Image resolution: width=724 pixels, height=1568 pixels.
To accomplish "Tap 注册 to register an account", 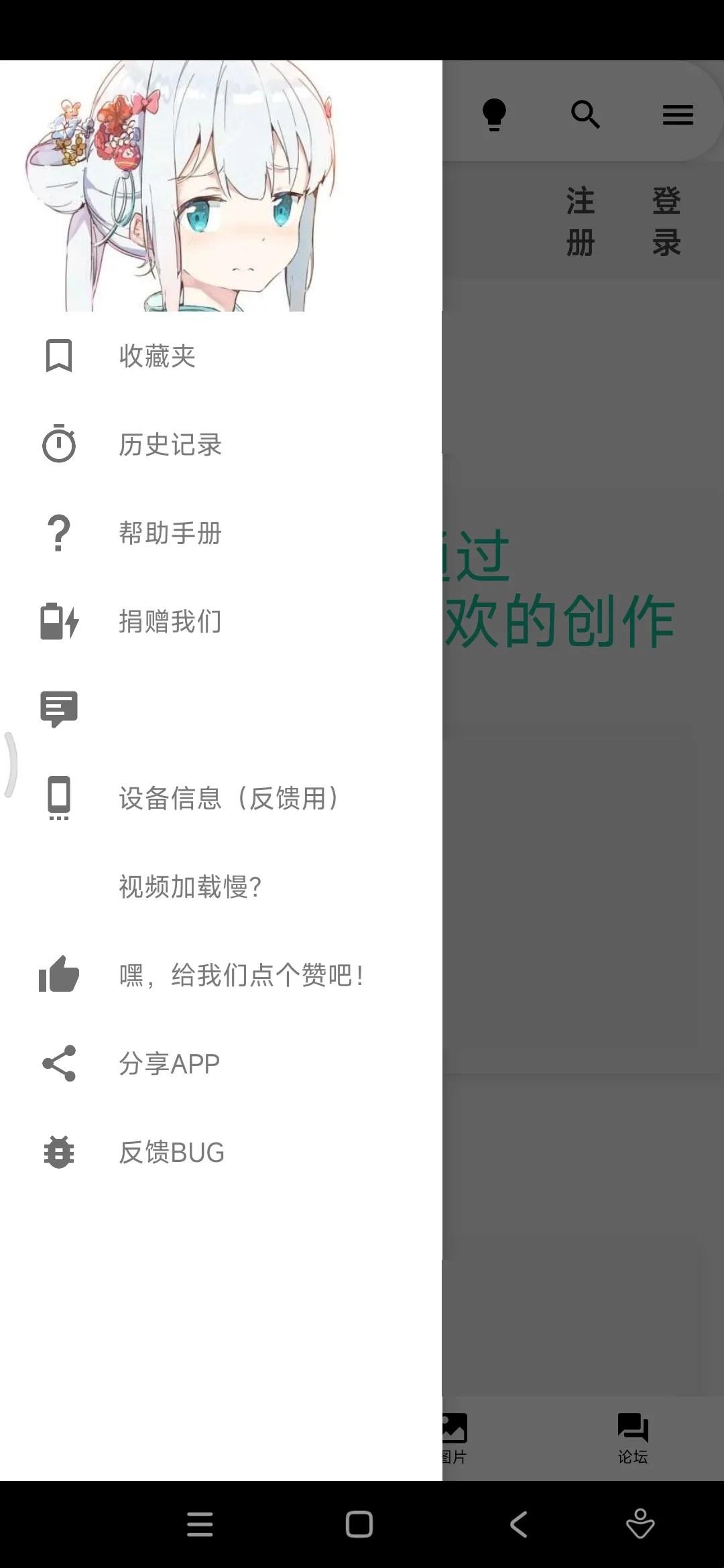I will point(581,221).
